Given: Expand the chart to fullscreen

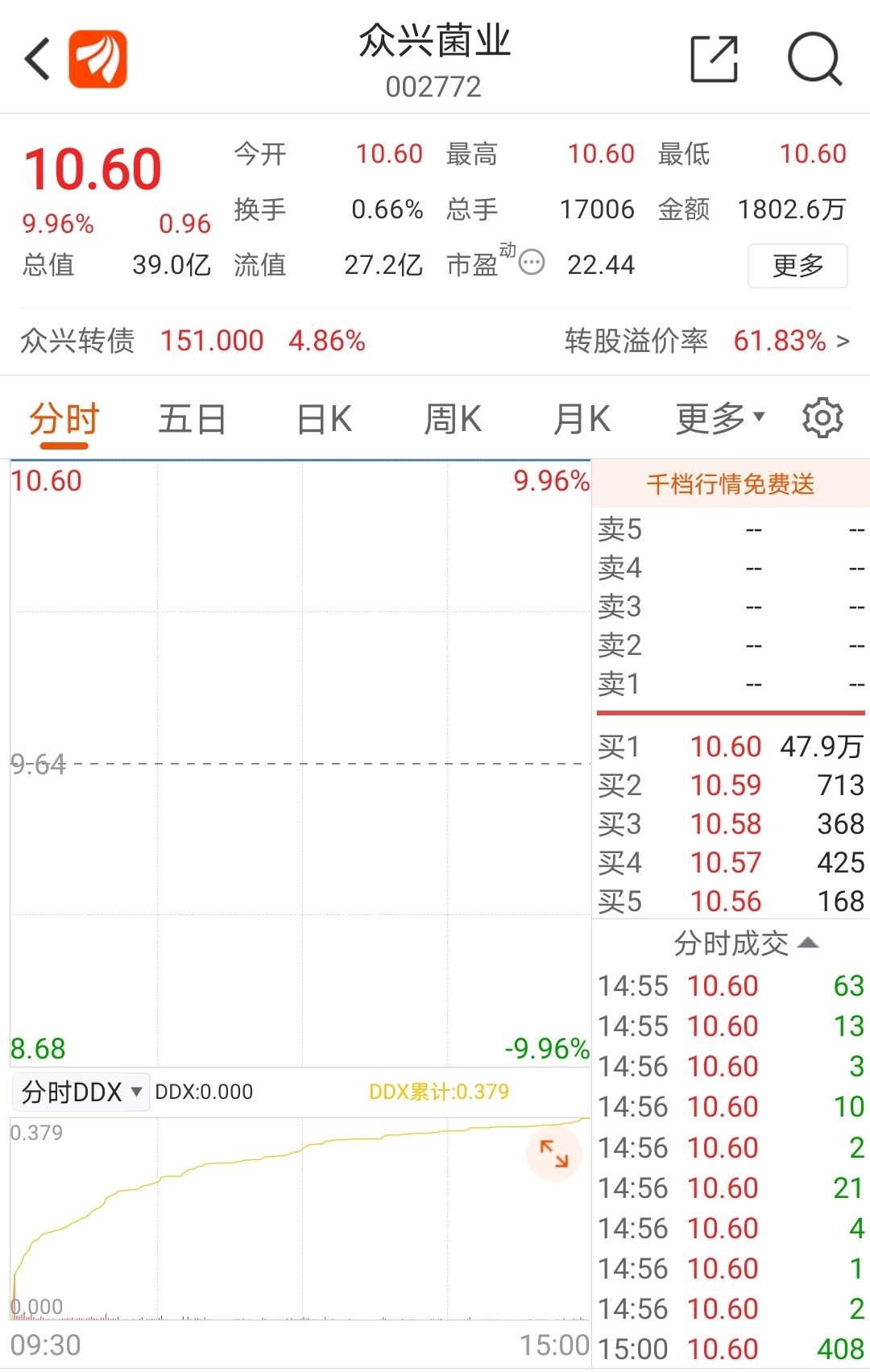Looking at the screenshot, I should point(553,1154).
